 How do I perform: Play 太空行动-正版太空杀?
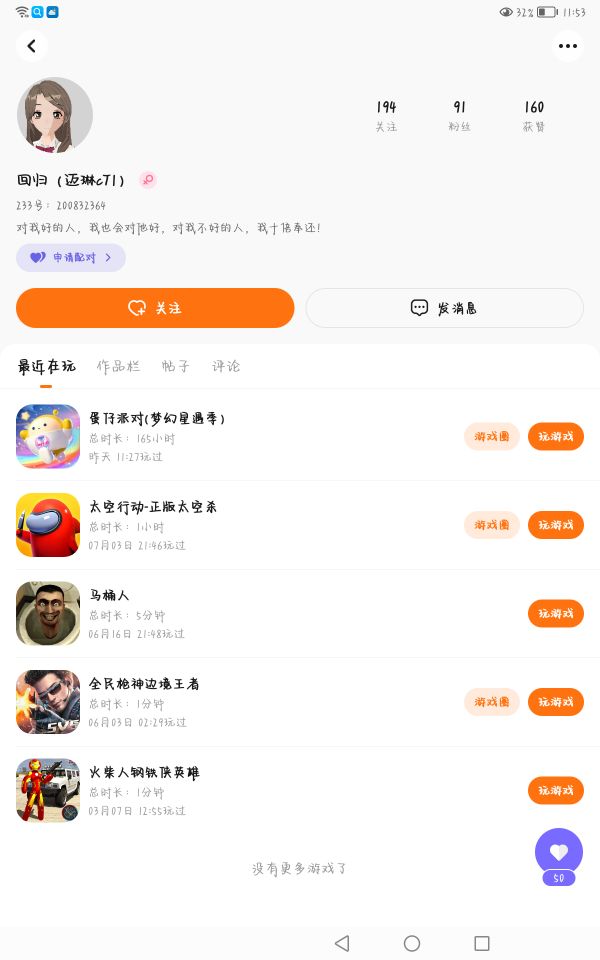(x=556, y=525)
